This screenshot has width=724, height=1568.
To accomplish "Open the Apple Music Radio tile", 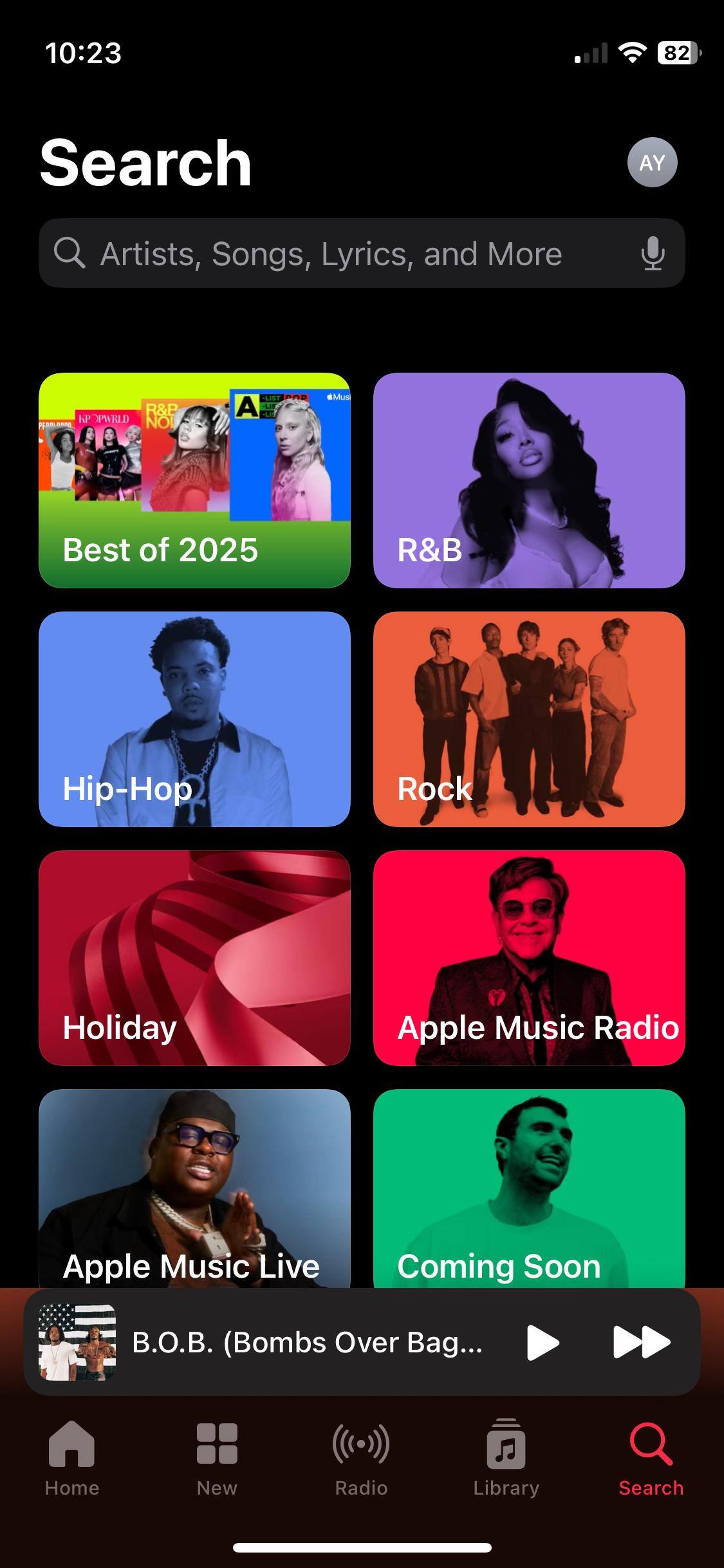I will click(529, 958).
